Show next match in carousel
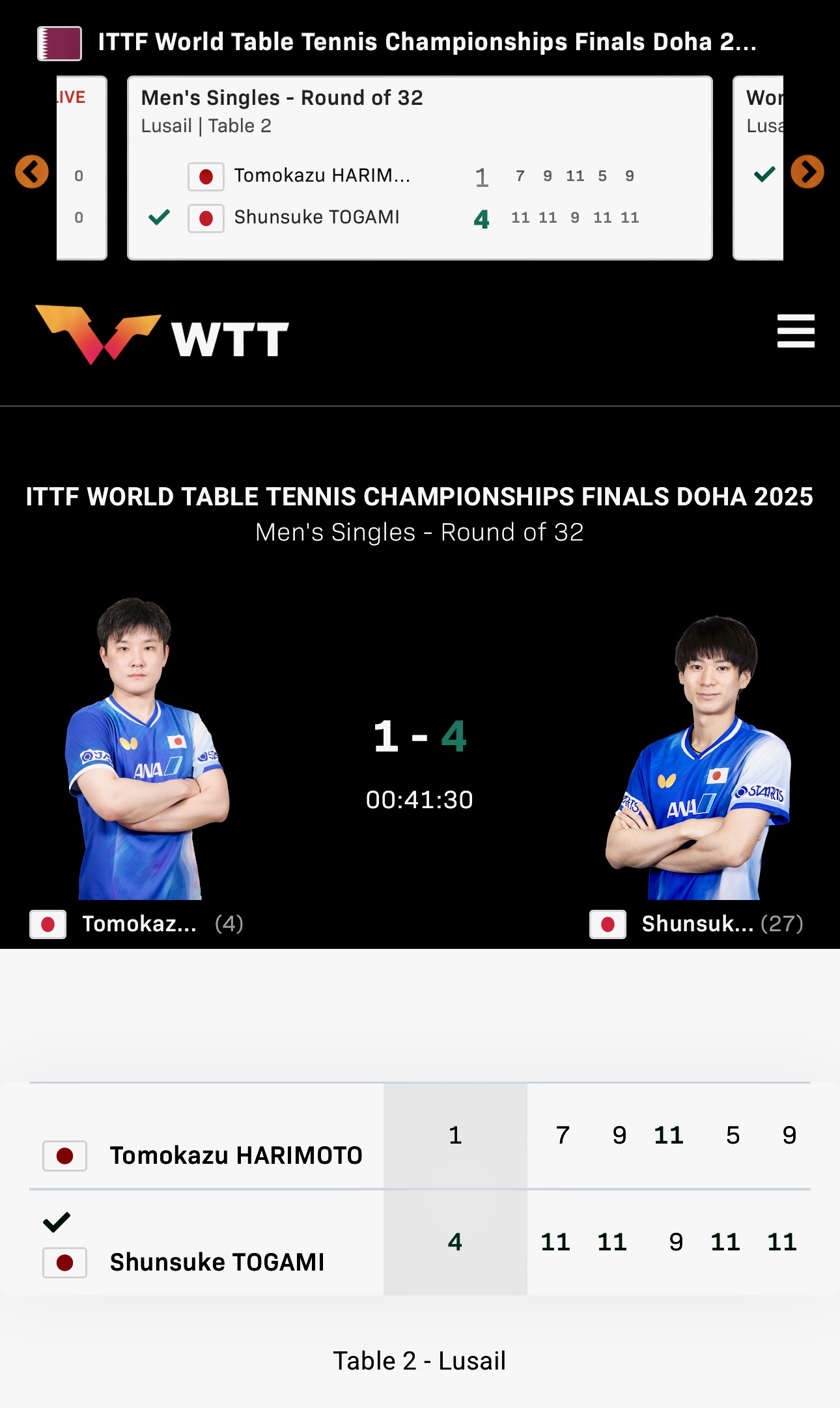Image resolution: width=840 pixels, height=1408 pixels. [807, 172]
